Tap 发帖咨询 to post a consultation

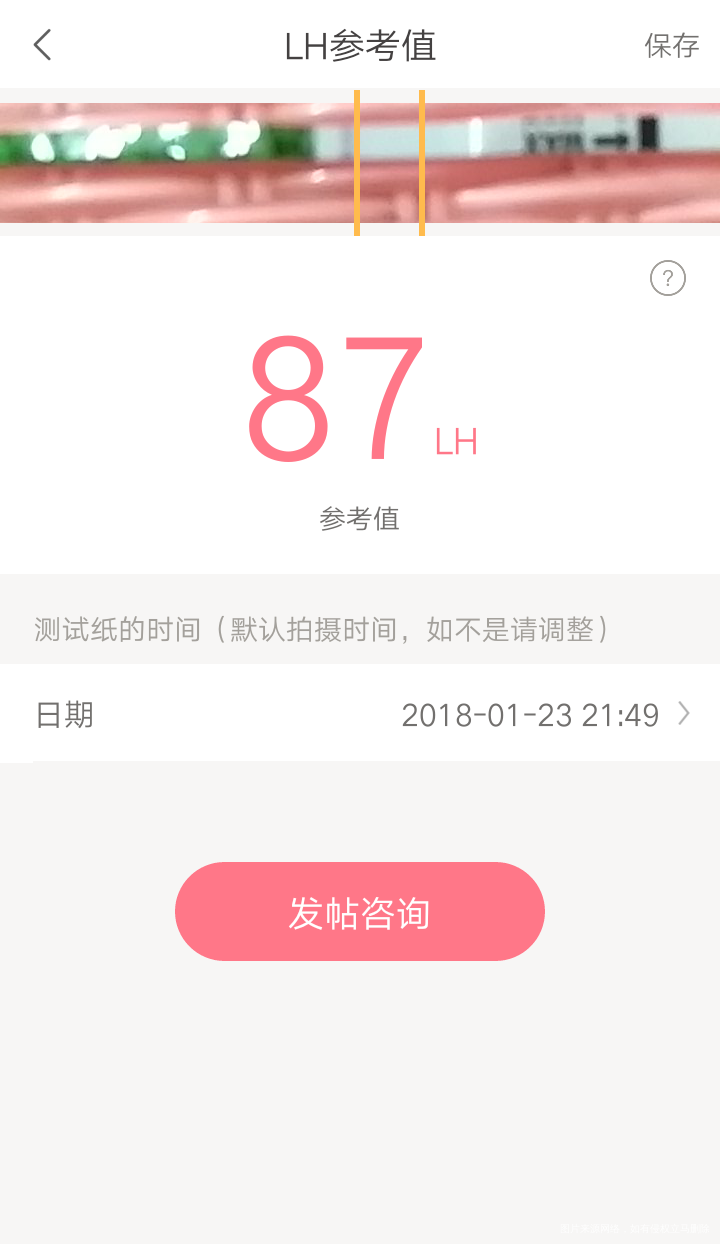[x=360, y=911]
